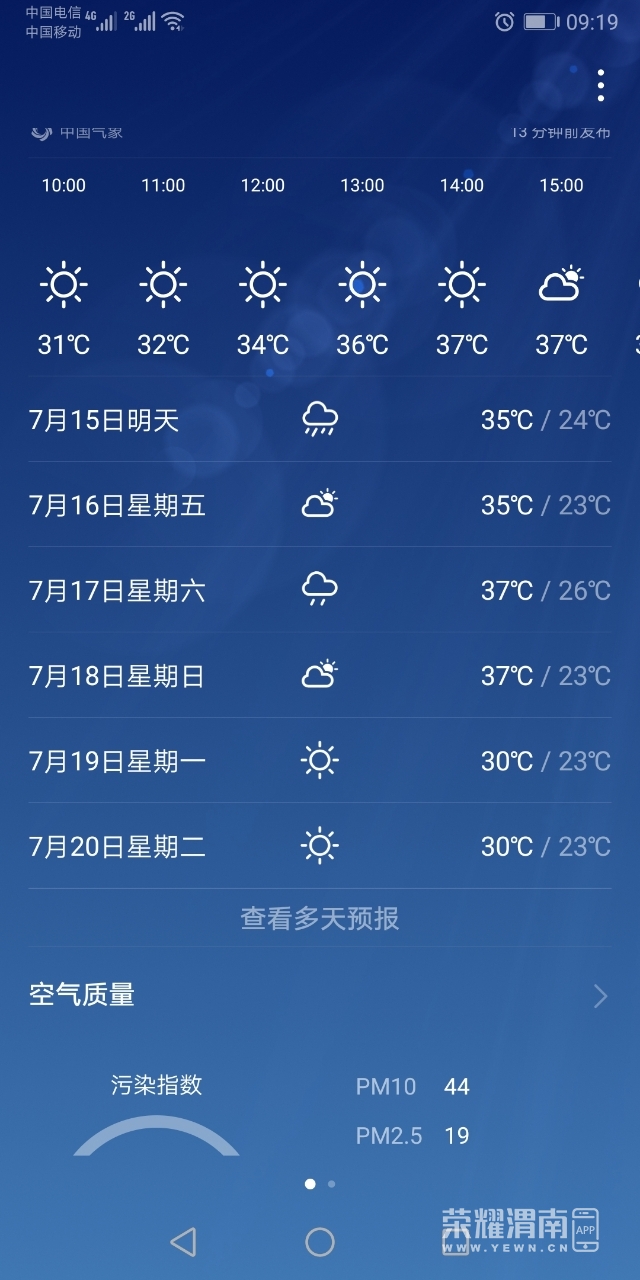Screen dimensions: 640x1280
Task: Check the 7月19日星期一 forecast row
Action: [x=320, y=762]
